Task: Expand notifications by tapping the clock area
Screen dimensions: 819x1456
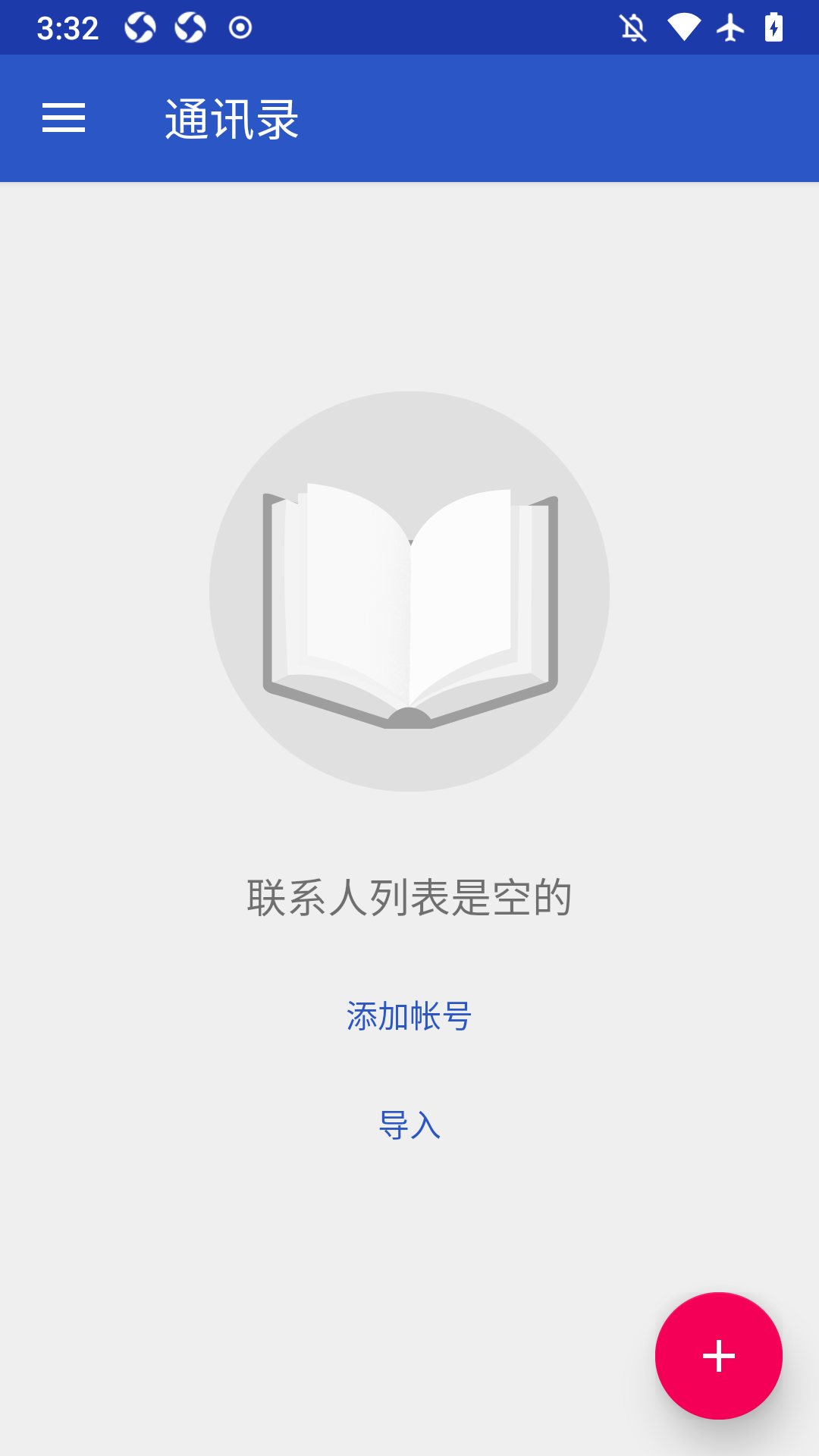Action: click(68, 27)
